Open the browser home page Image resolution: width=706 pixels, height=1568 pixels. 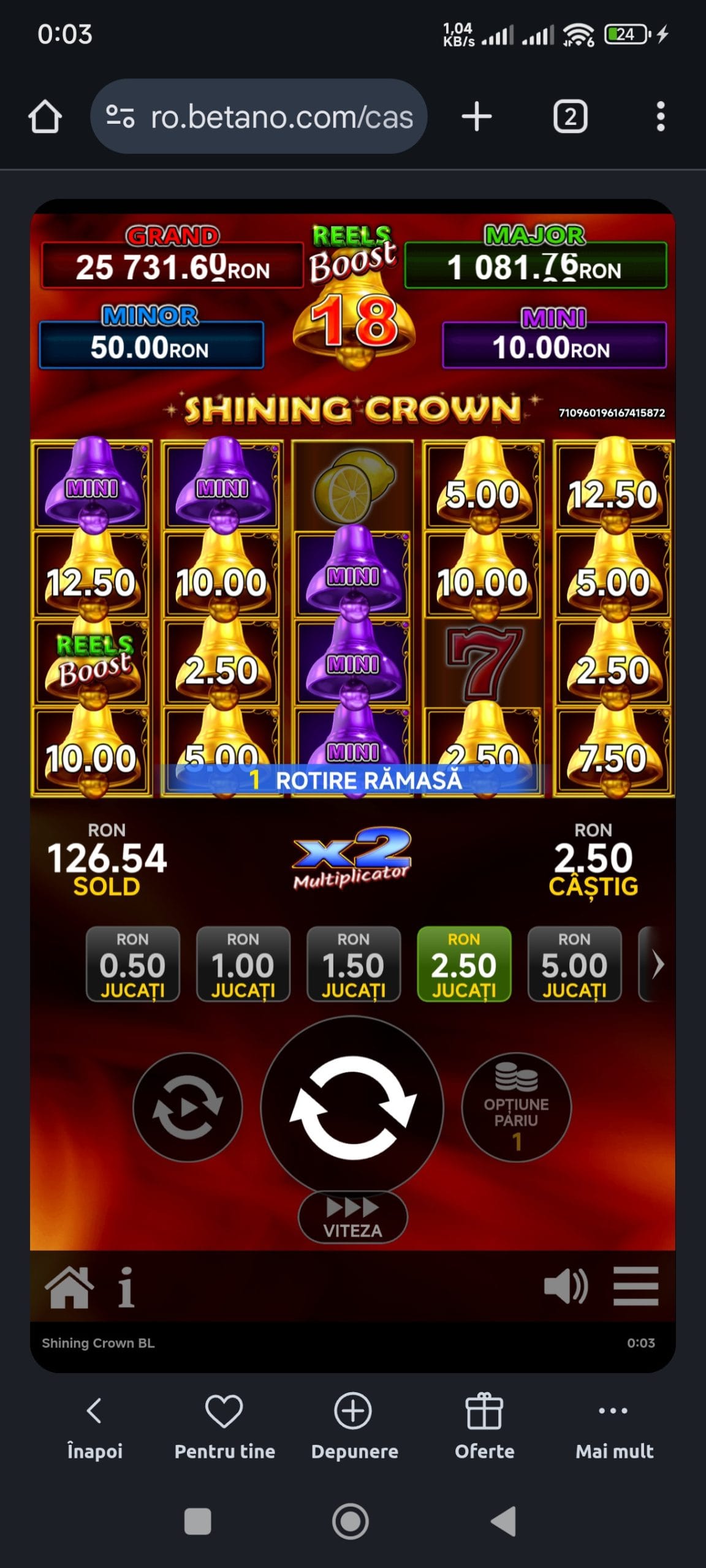(45, 116)
